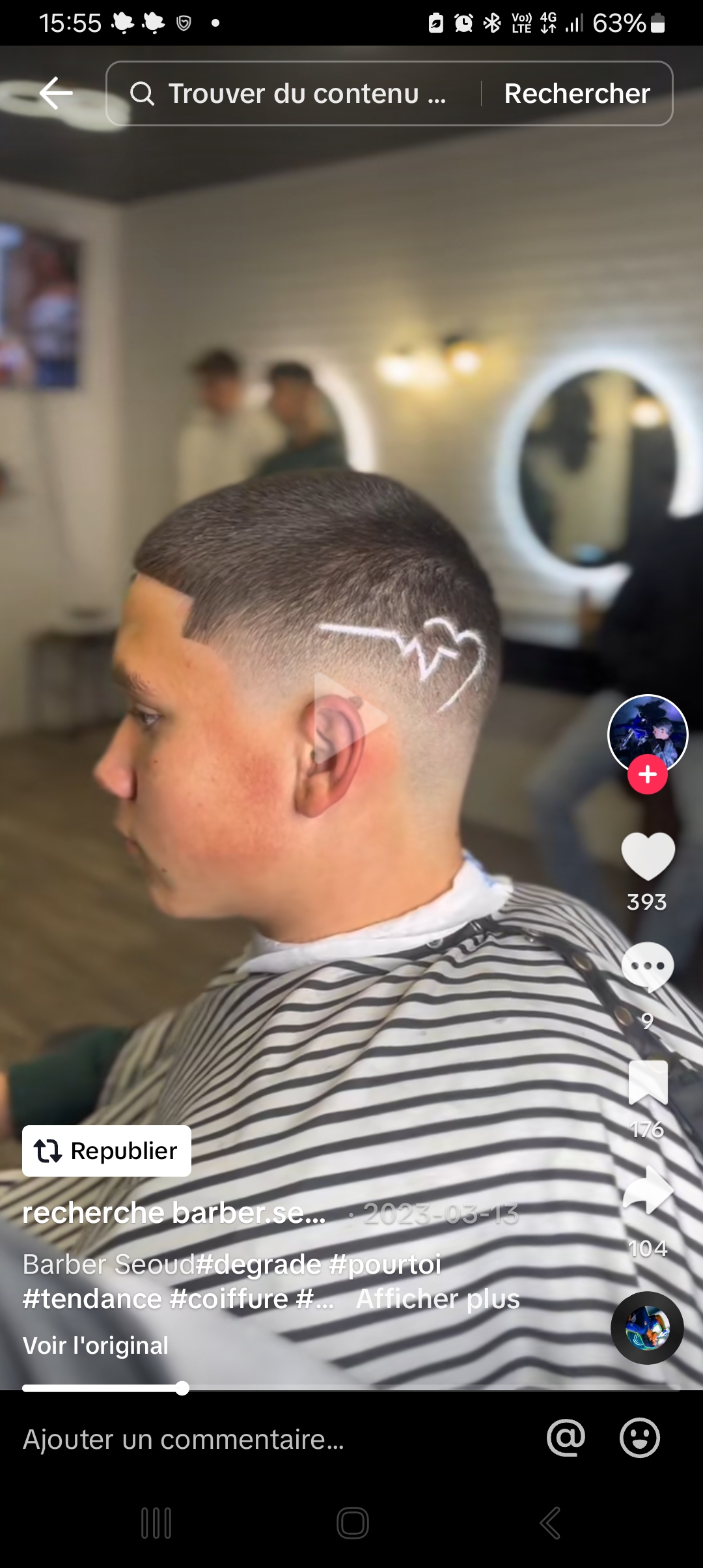Open the 'Trouver du contenu' search field
Viewport: 703px width, 1568px height.
(293, 94)
